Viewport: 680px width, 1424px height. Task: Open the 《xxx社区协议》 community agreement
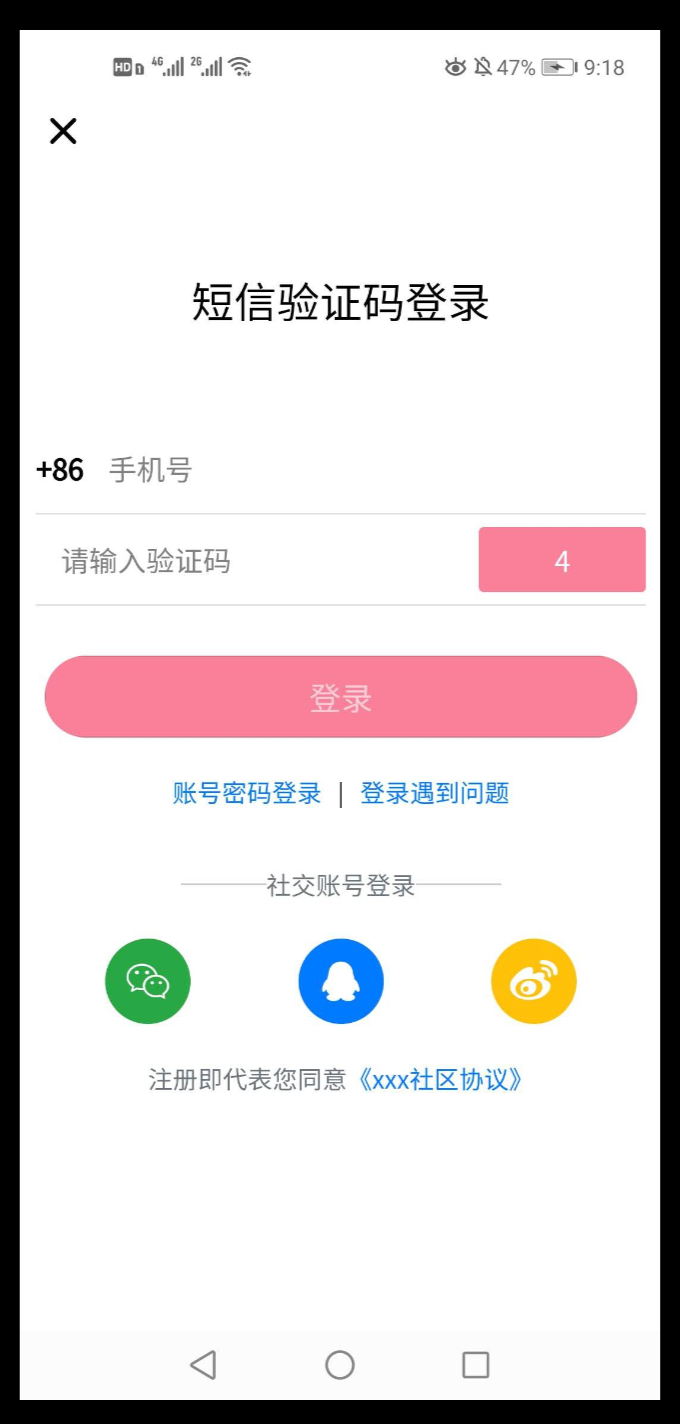(440, 1080)
